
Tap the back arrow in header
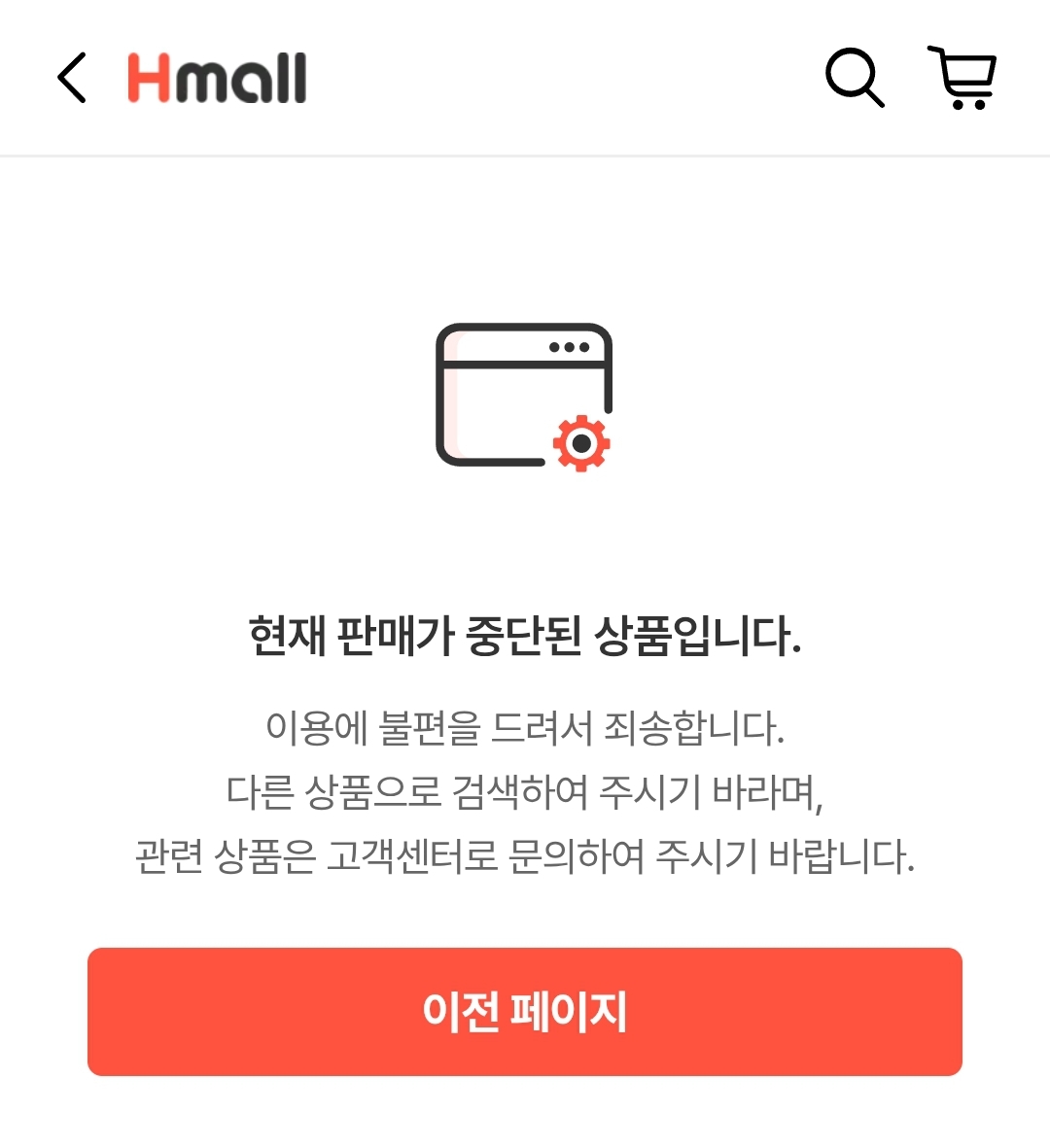pyautogui.click(x=72, y=78)
